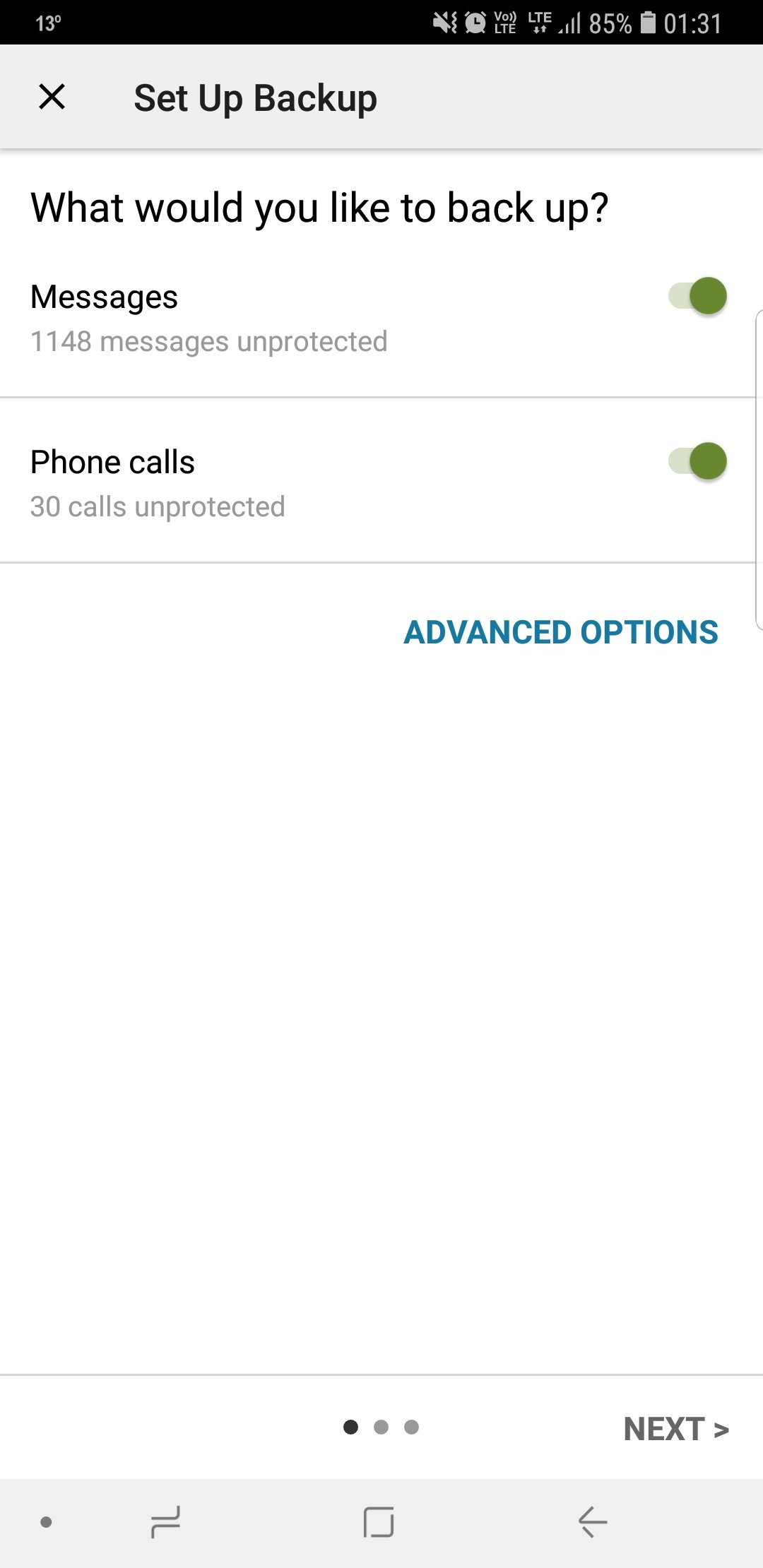The image size is (763, 1568).
Task: Tap the system back button
Action: point(593,1521)
